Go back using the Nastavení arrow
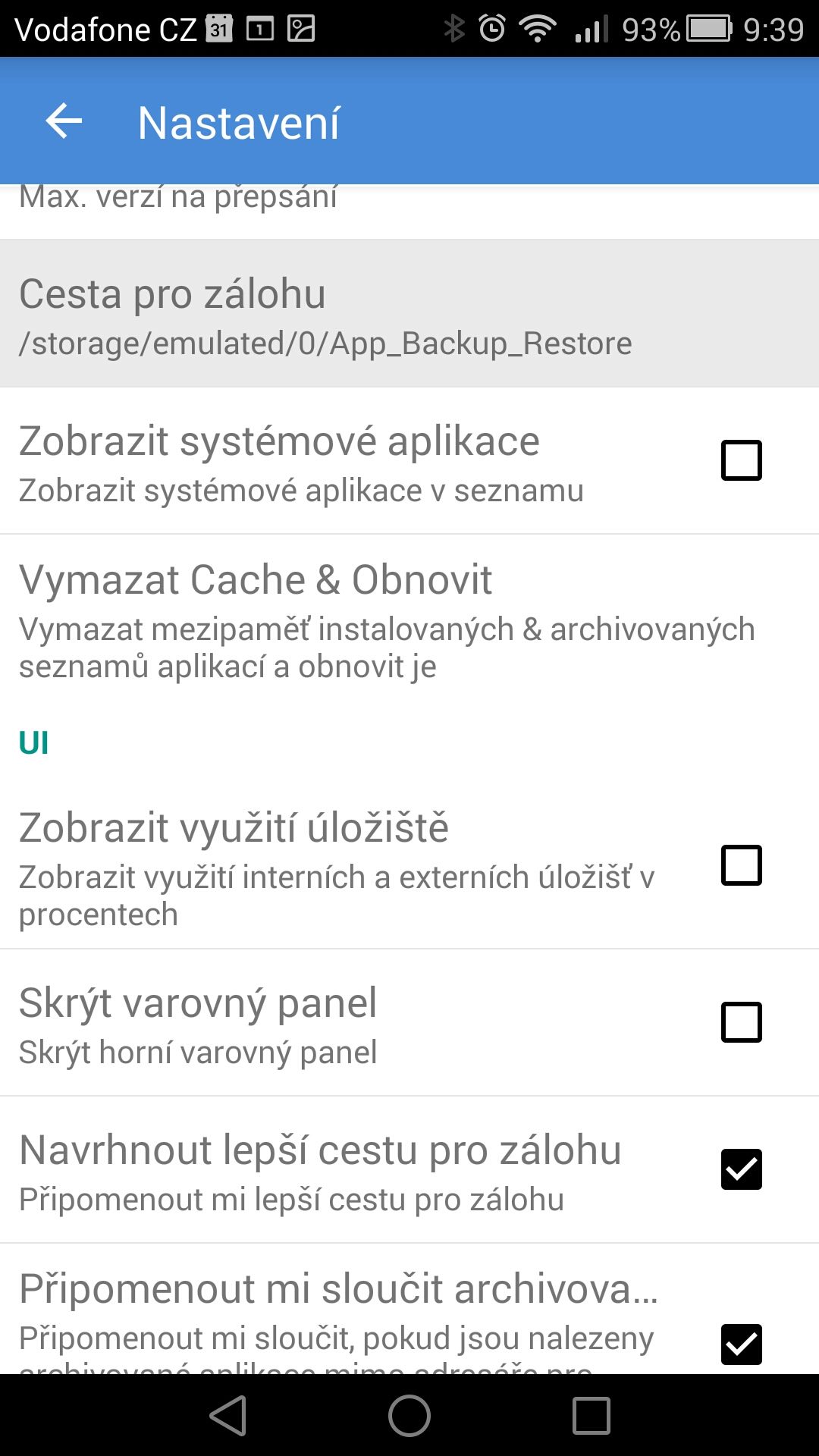Screen dimensions: 819x1456 (64, 121)
